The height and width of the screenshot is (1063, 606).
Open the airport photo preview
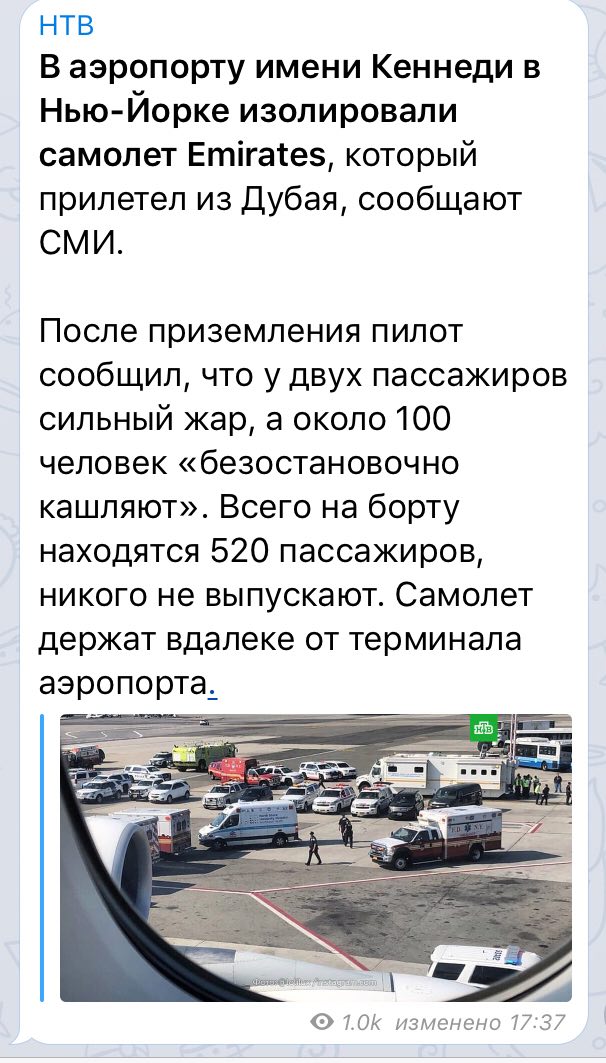point(316,857)
